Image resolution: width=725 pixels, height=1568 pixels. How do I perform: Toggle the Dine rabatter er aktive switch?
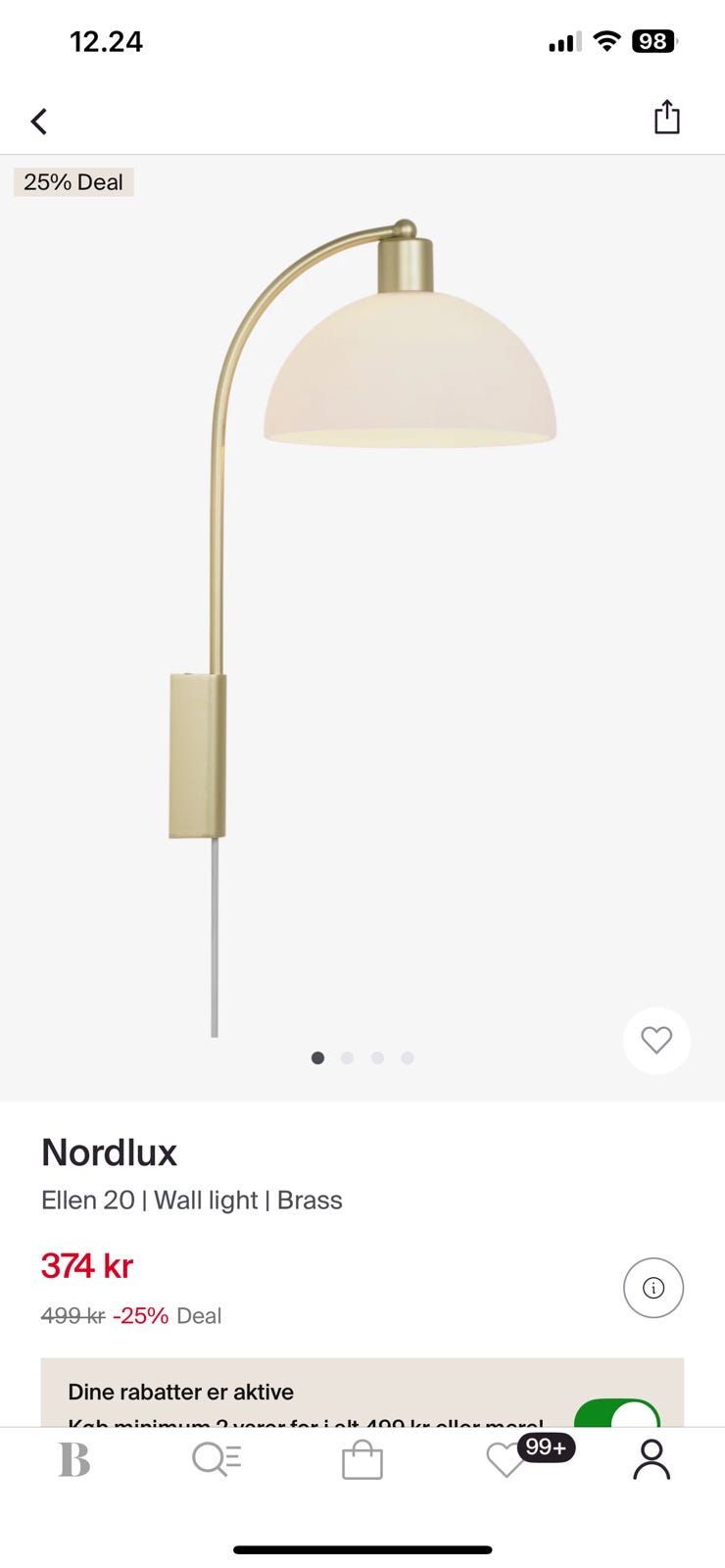pyautogui.click(x=617, y=1413)
